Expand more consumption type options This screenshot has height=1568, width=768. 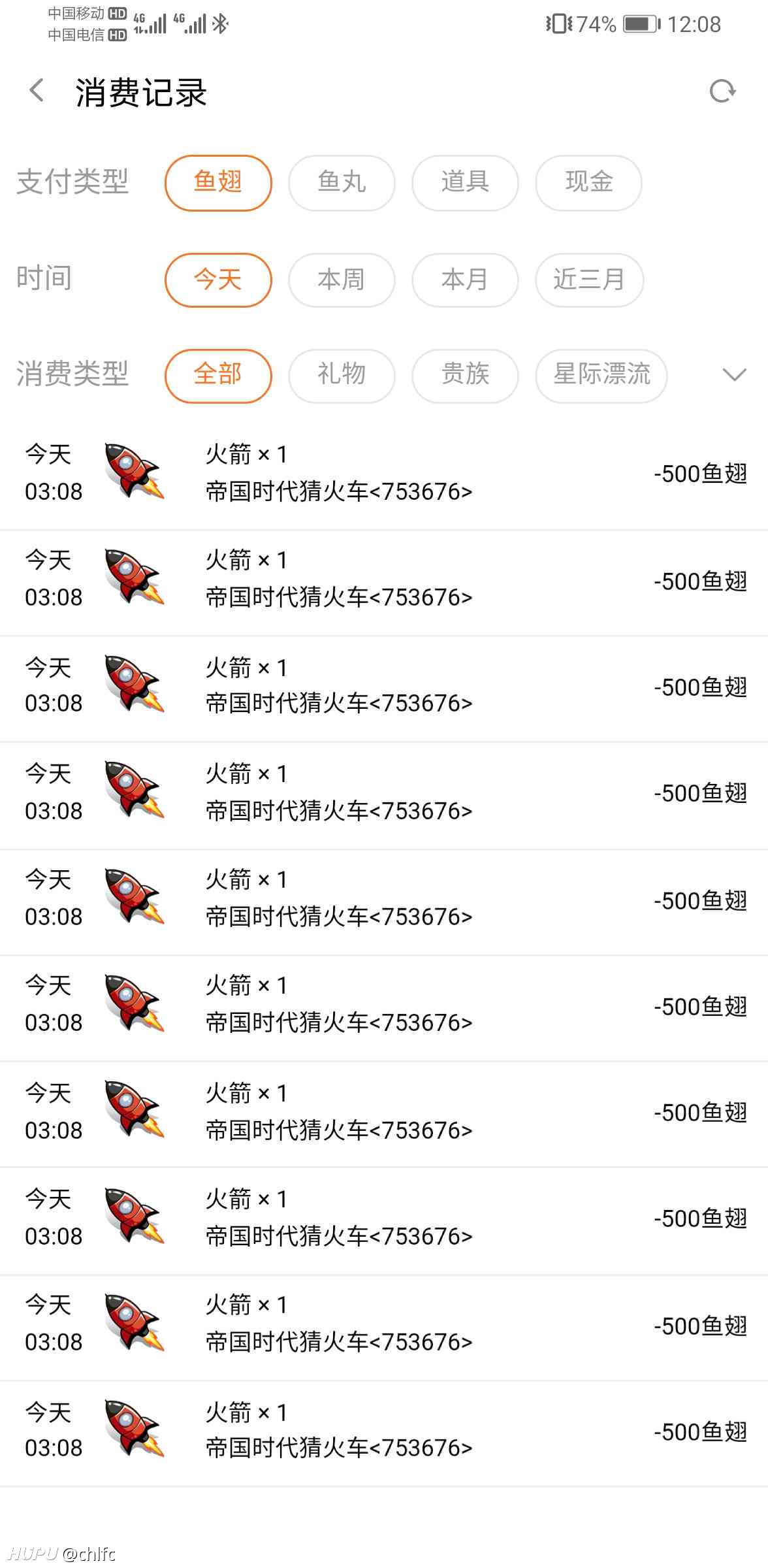735,375
